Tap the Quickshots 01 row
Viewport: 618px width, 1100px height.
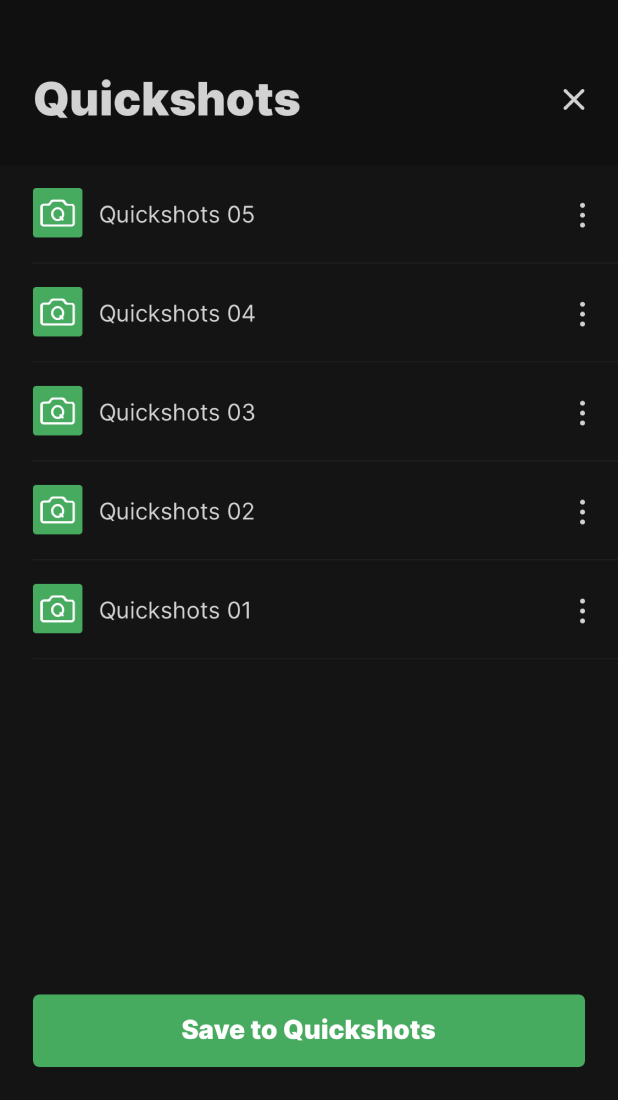point(175,611)
